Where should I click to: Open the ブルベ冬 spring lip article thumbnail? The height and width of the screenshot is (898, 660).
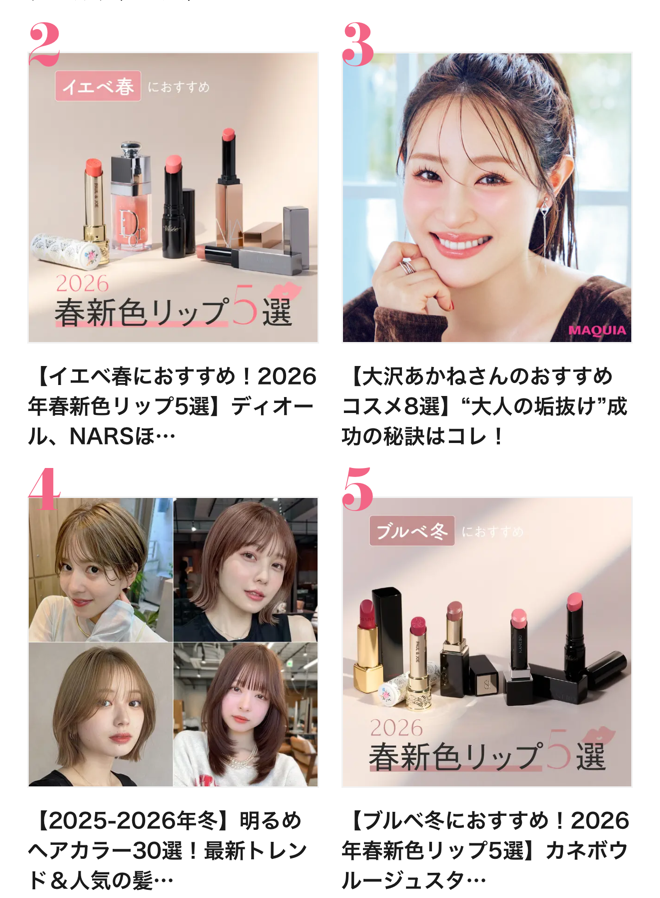point(487,642)
